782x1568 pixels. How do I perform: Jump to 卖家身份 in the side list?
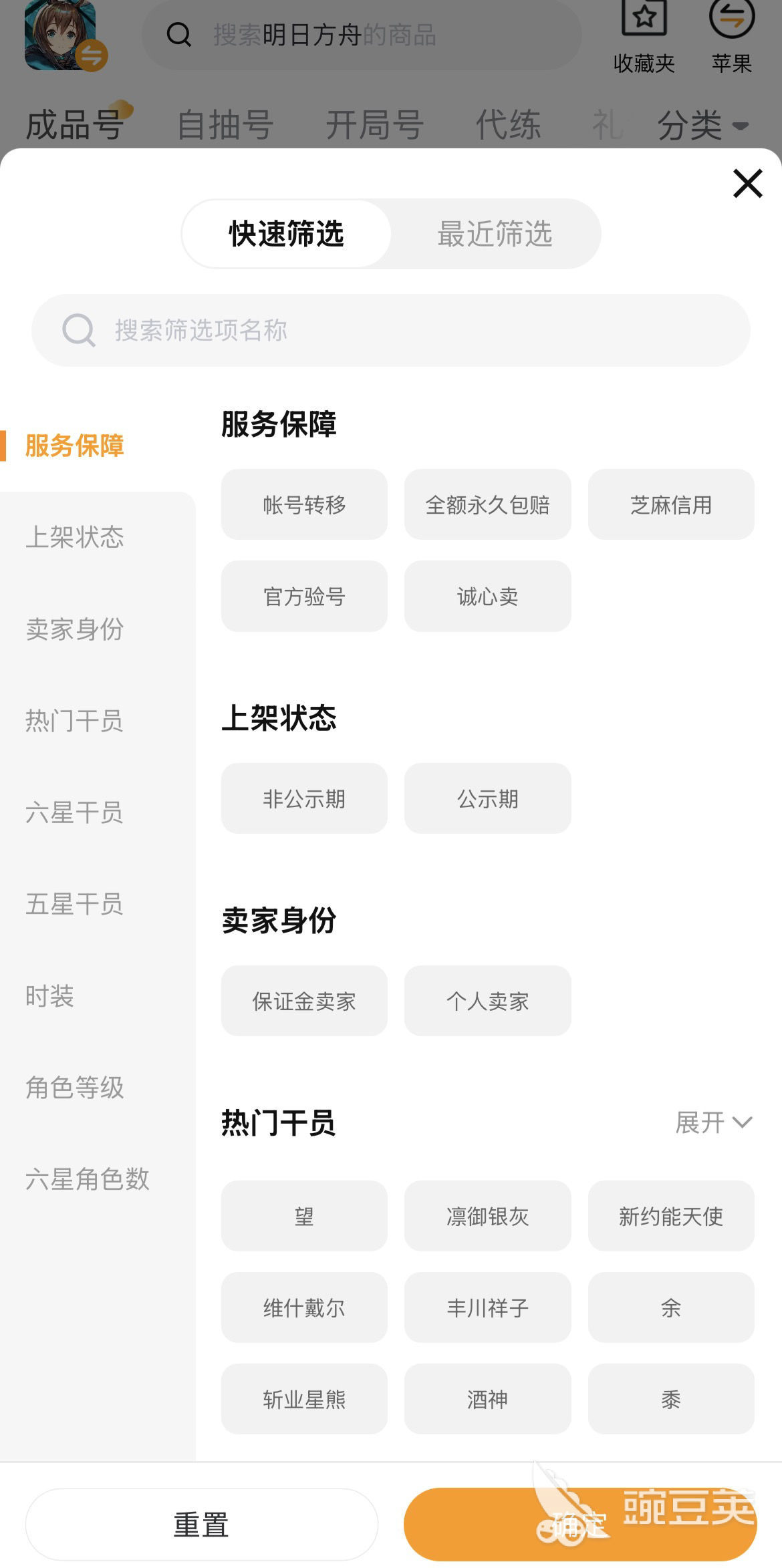pyautogui.click(x=74, y=629)
